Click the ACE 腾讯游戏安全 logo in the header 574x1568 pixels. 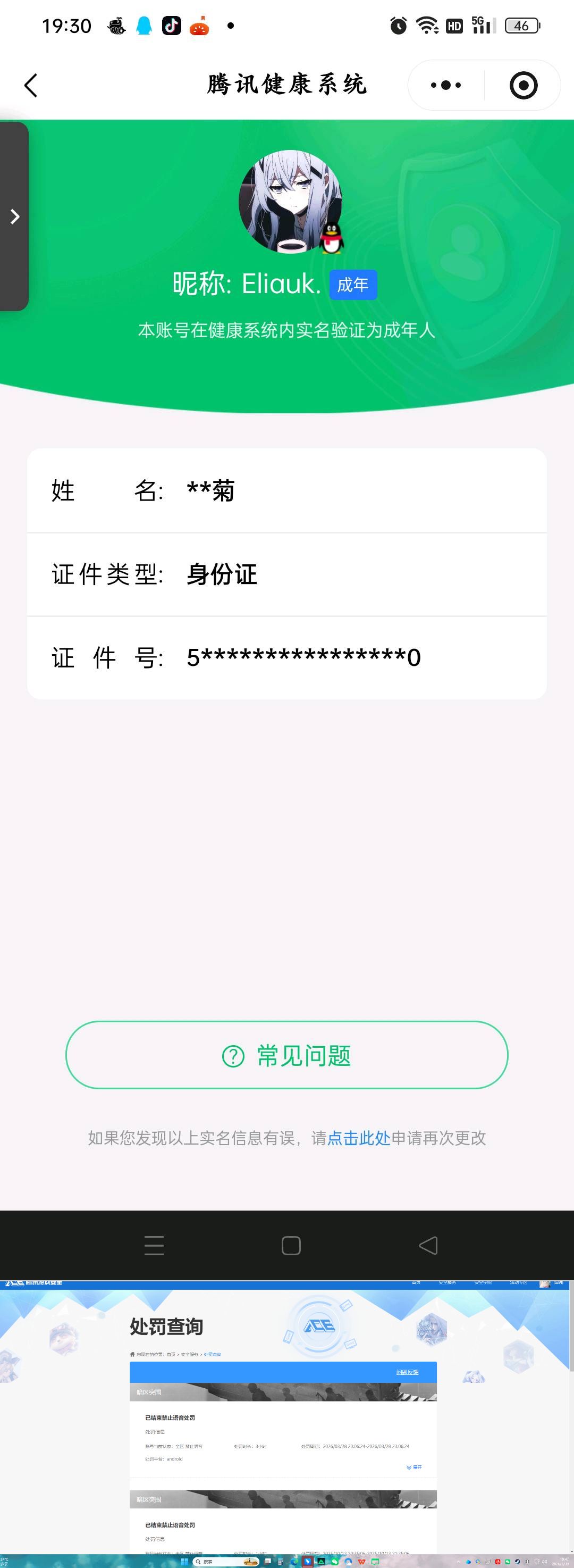tap(18, 1282)
